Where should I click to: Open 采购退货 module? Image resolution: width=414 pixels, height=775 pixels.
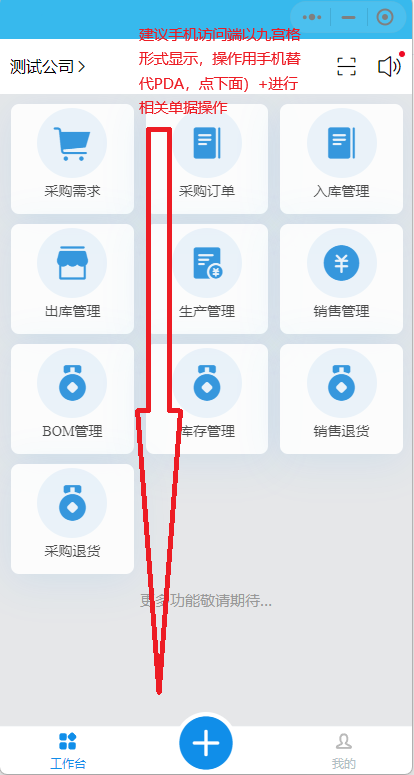(72, 519)
